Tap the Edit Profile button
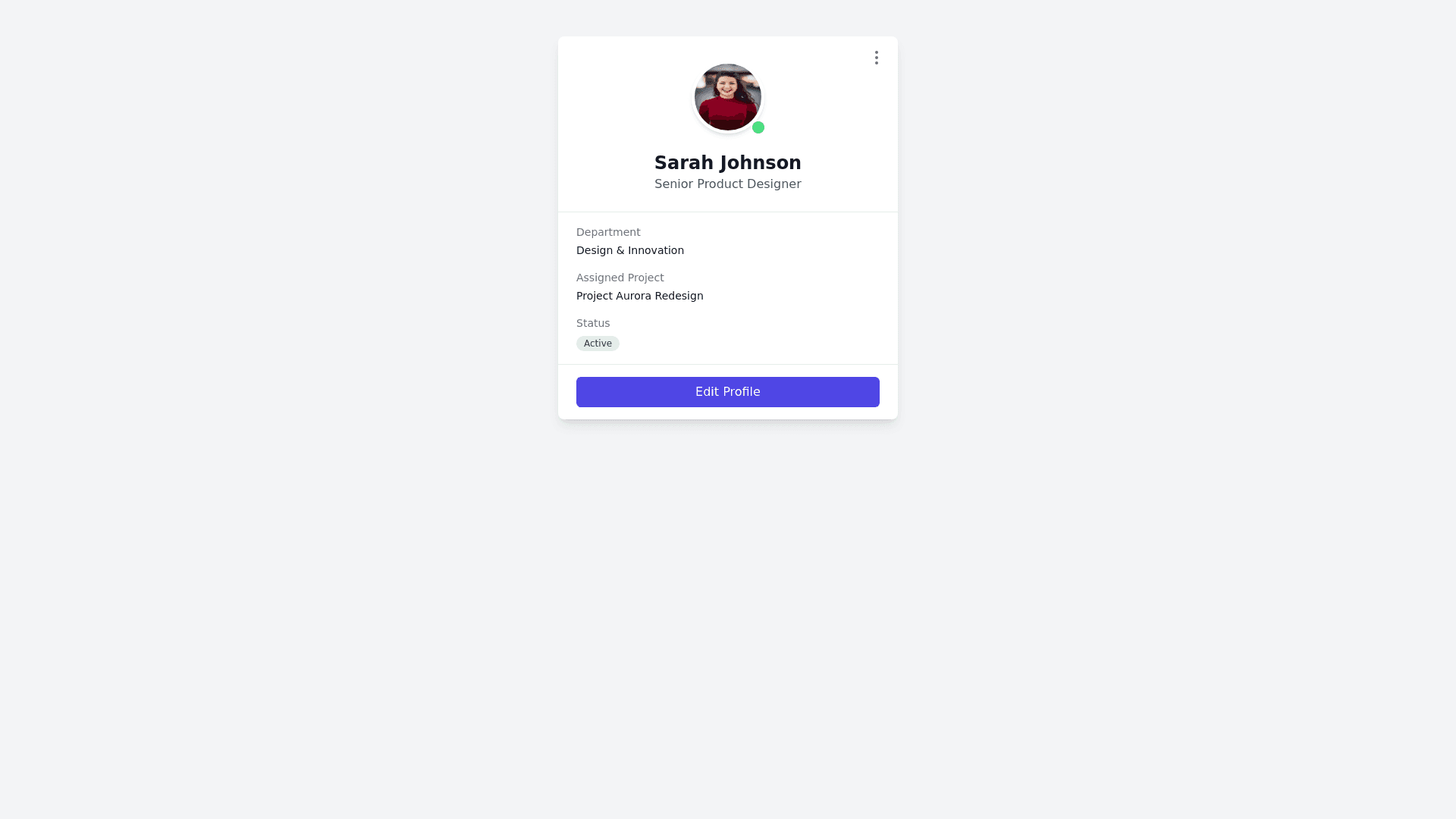The image size is (1456, 819). [x=727, y=392]
